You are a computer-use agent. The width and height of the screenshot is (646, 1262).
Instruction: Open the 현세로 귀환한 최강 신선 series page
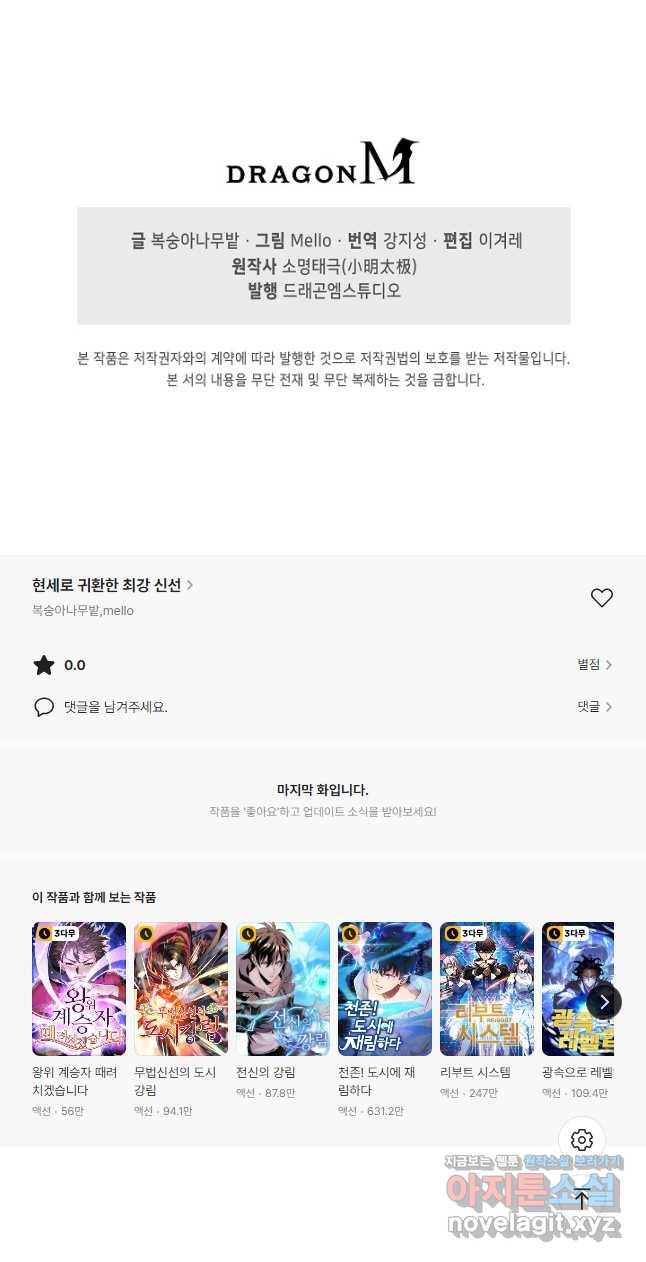coord(112,585)
